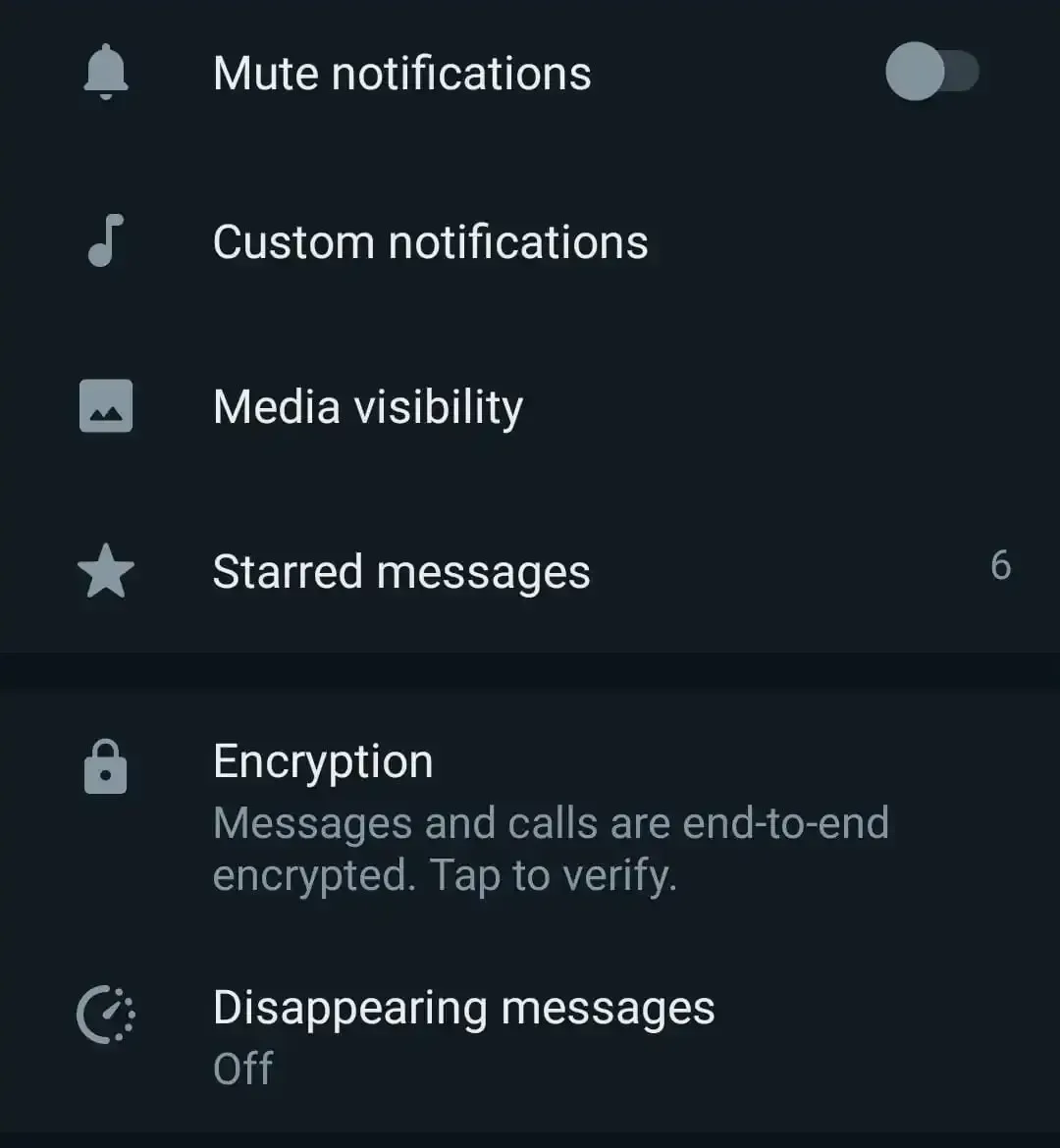Open the Custom notifications settings
The height and width of the screenshot is (1148, 1060).
[x=431, y=240]
